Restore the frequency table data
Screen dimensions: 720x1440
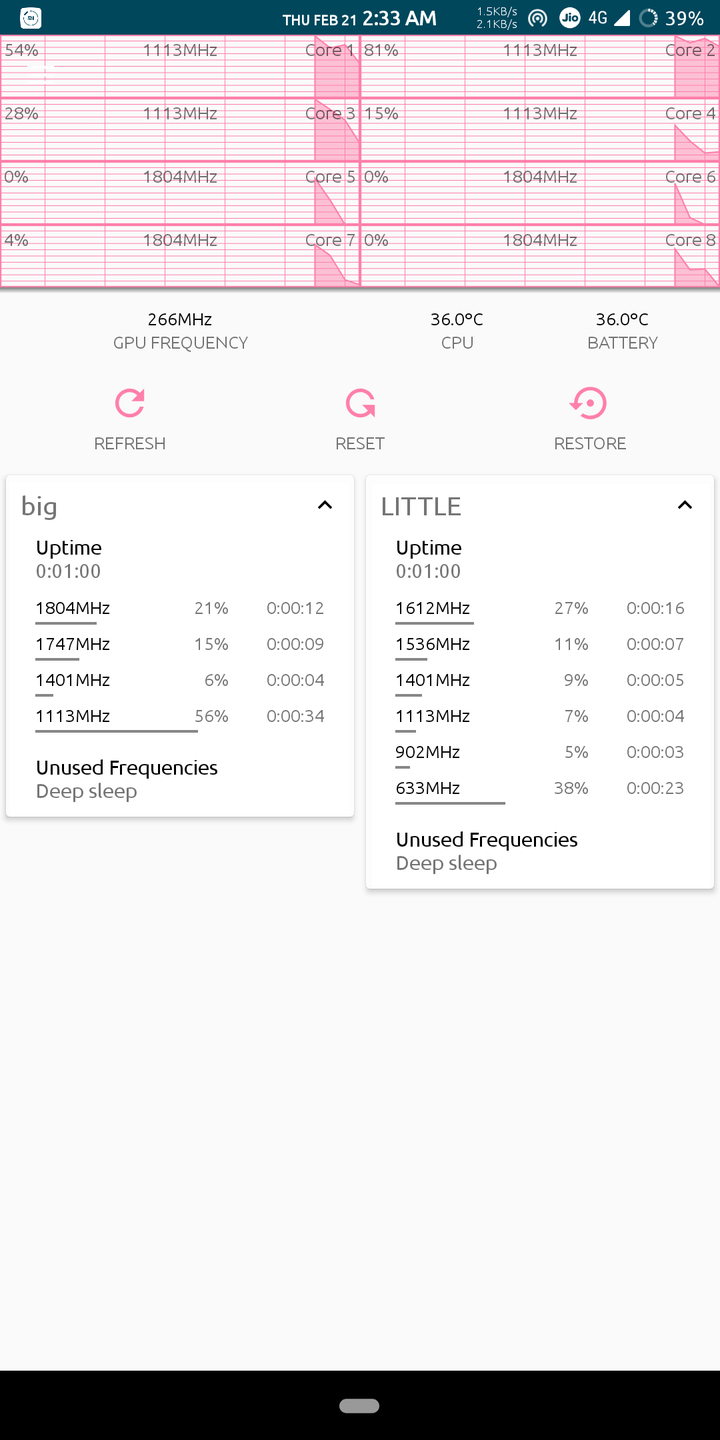coord(589,419)
